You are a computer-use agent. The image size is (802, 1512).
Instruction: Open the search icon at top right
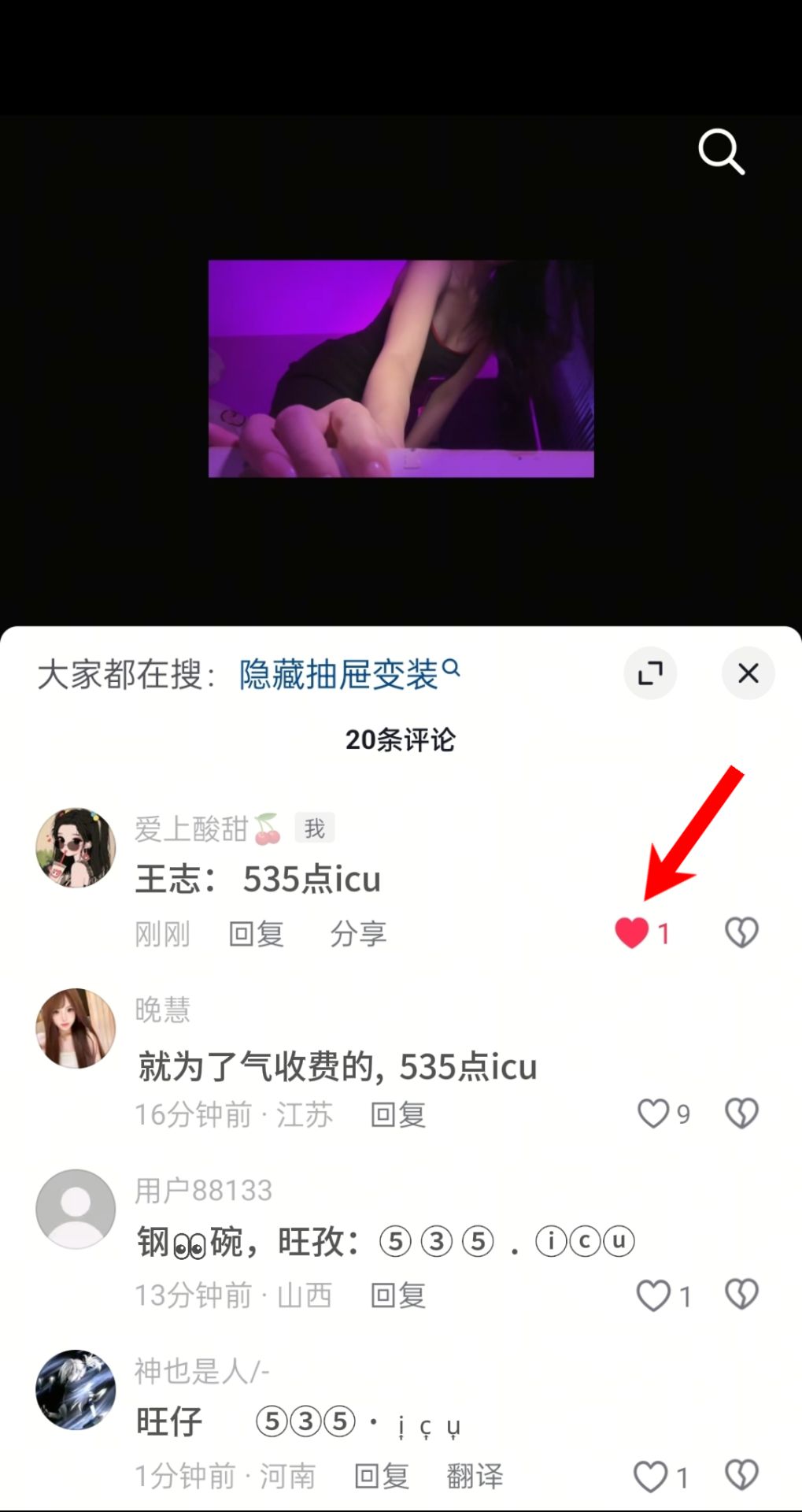point(720,151)
